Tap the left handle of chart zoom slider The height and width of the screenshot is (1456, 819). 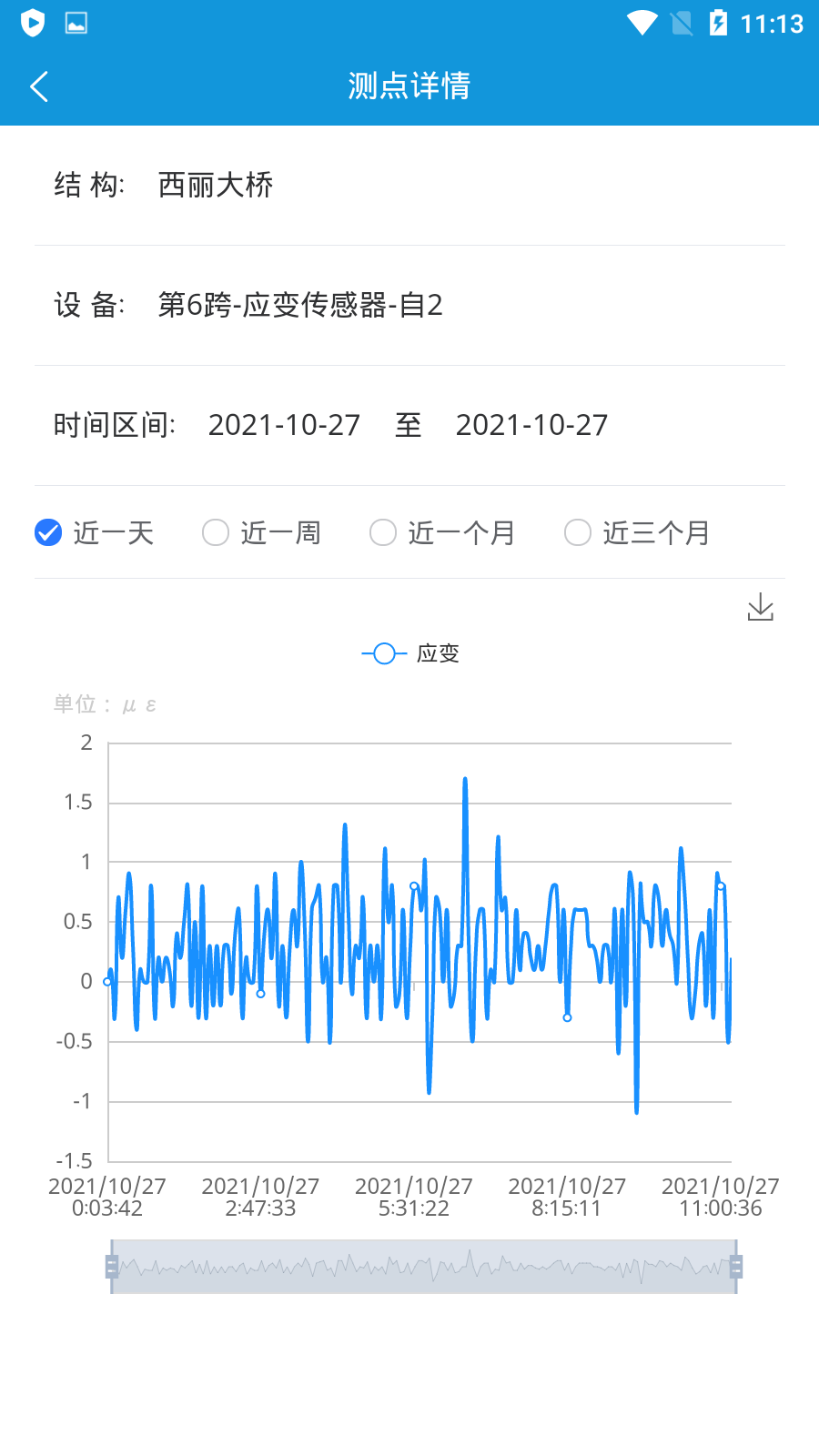point(112,1266)
